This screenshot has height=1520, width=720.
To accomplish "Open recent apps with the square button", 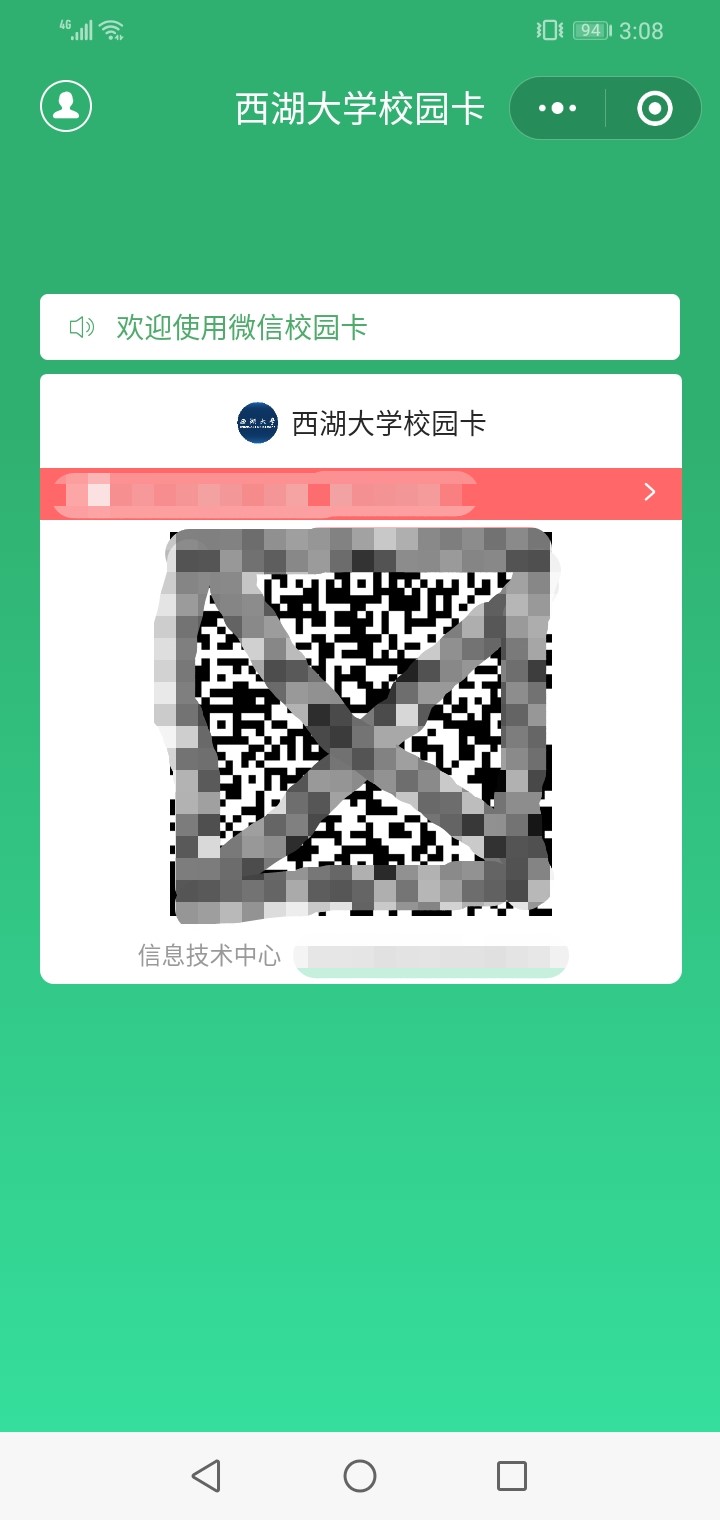I will coord(512,1475).
